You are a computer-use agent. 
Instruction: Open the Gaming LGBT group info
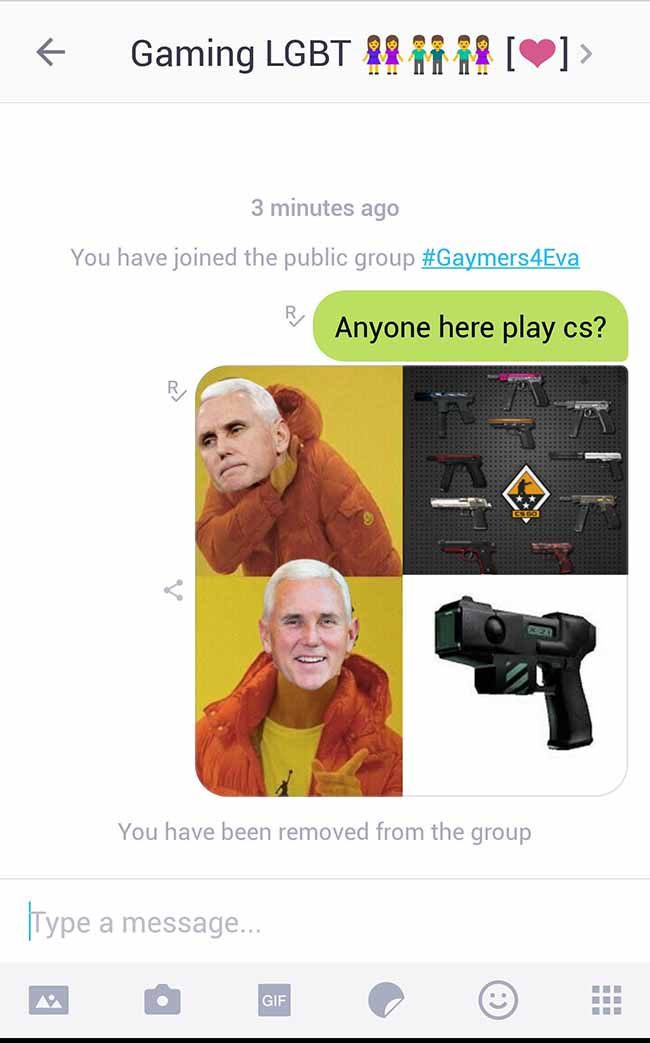tap(361, 53)
